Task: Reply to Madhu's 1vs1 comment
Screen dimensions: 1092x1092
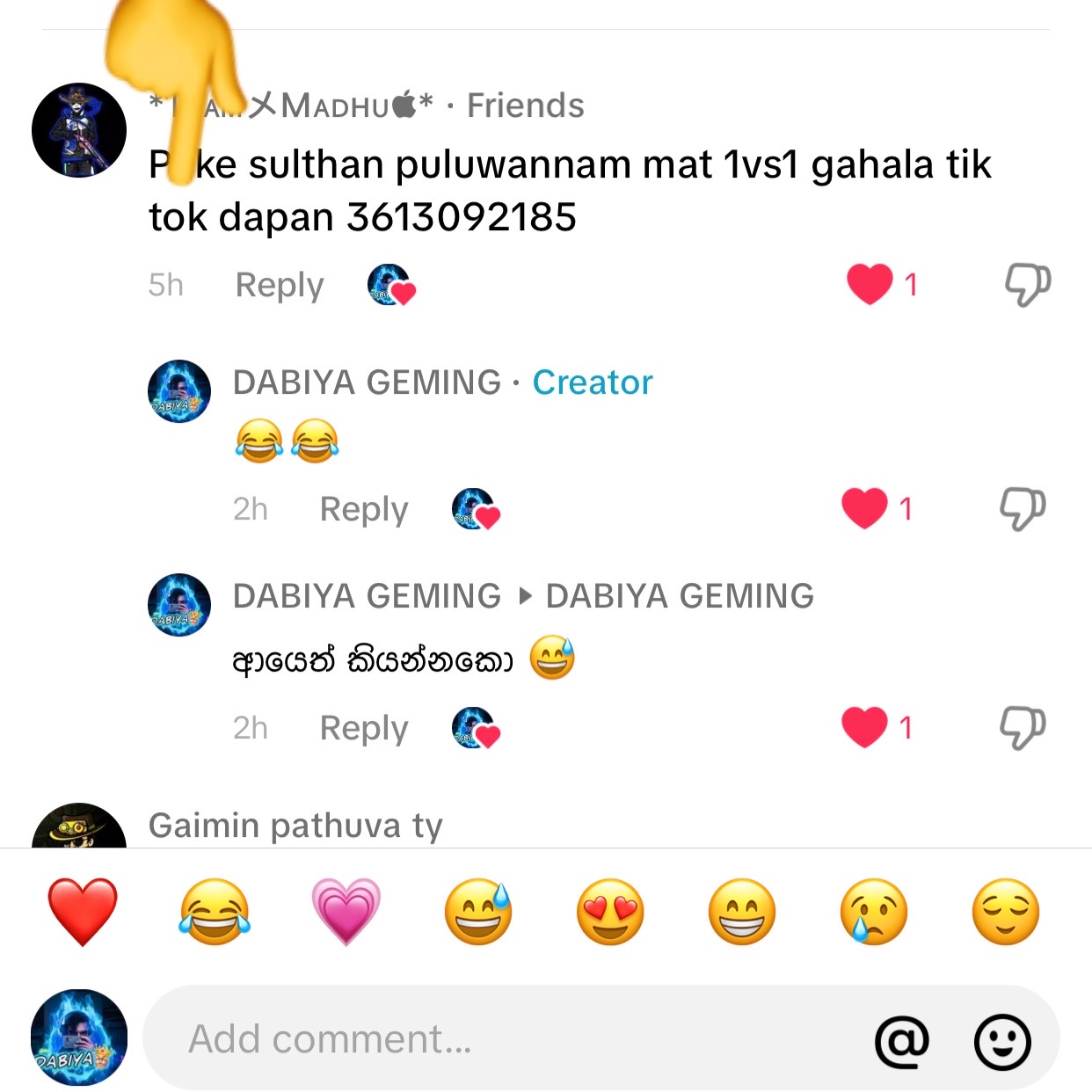Action: (x=280, y=285)
